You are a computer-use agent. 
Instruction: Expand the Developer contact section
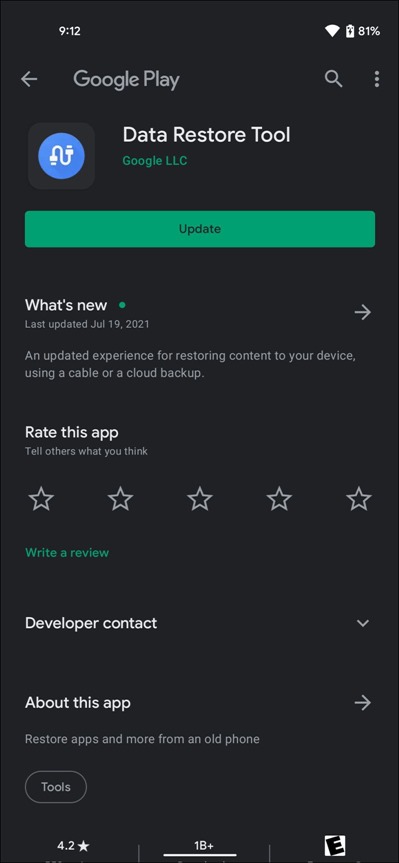[200, 623]
